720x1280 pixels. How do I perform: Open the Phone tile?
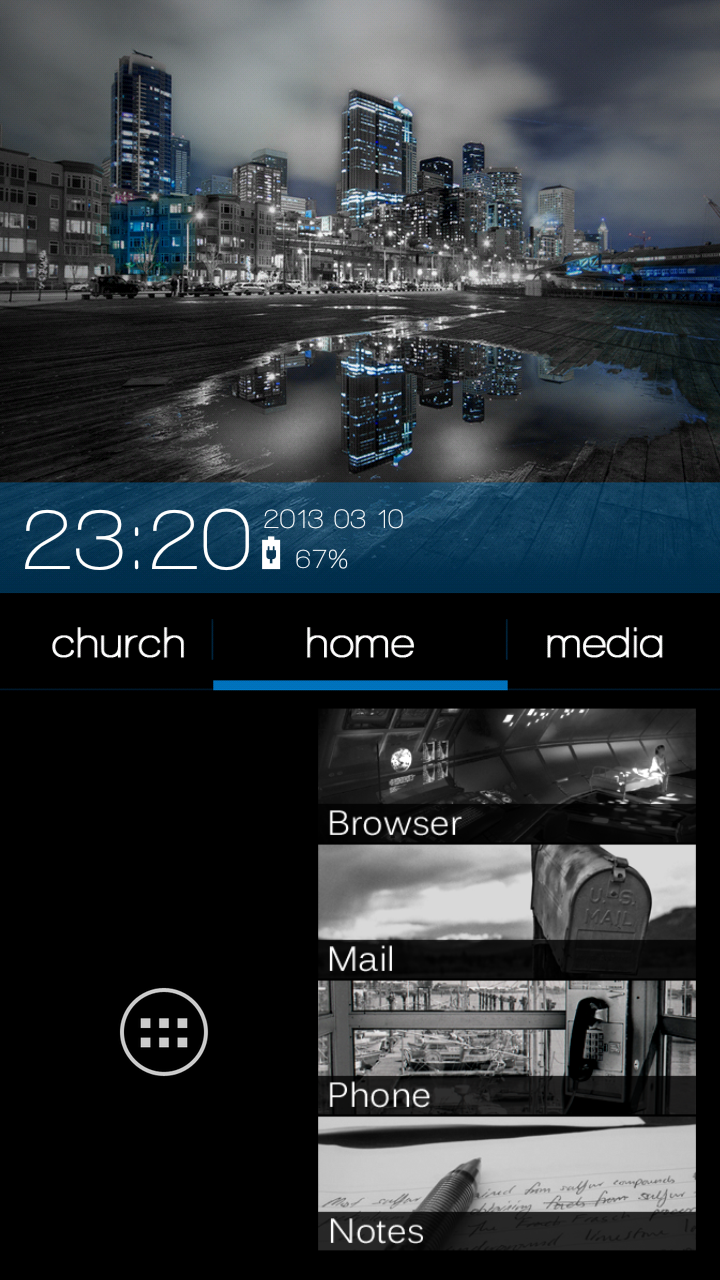[506, 1047]
